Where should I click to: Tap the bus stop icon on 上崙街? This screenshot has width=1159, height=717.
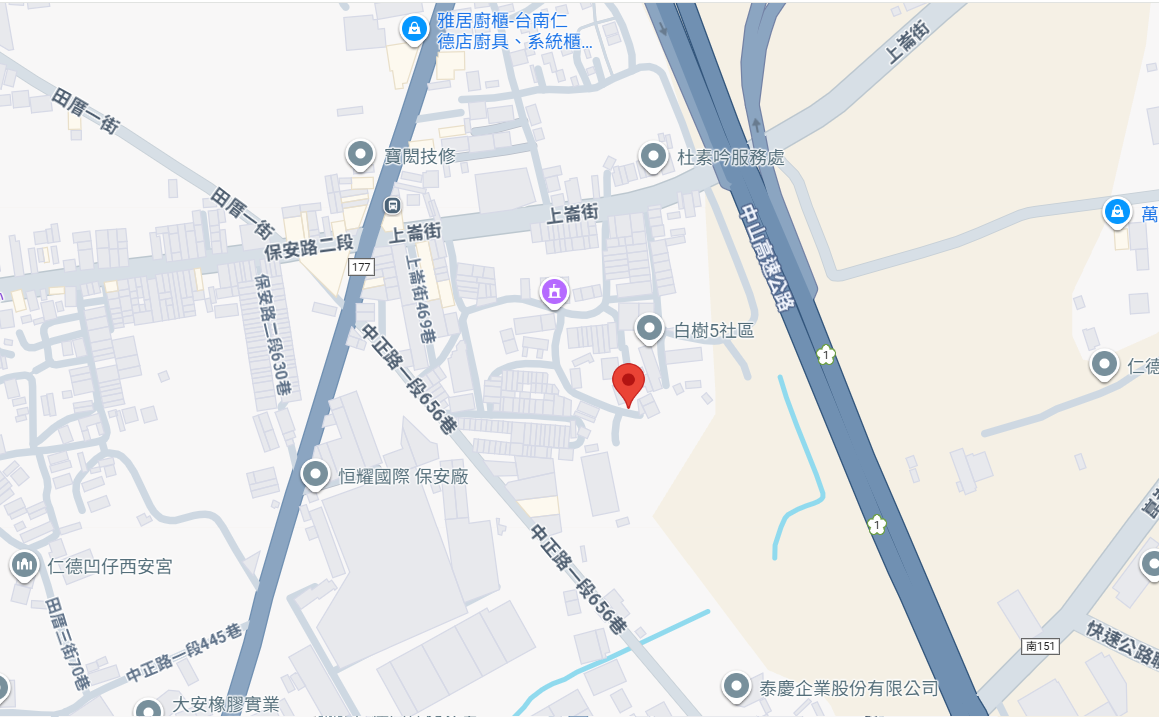pos(392,205)
